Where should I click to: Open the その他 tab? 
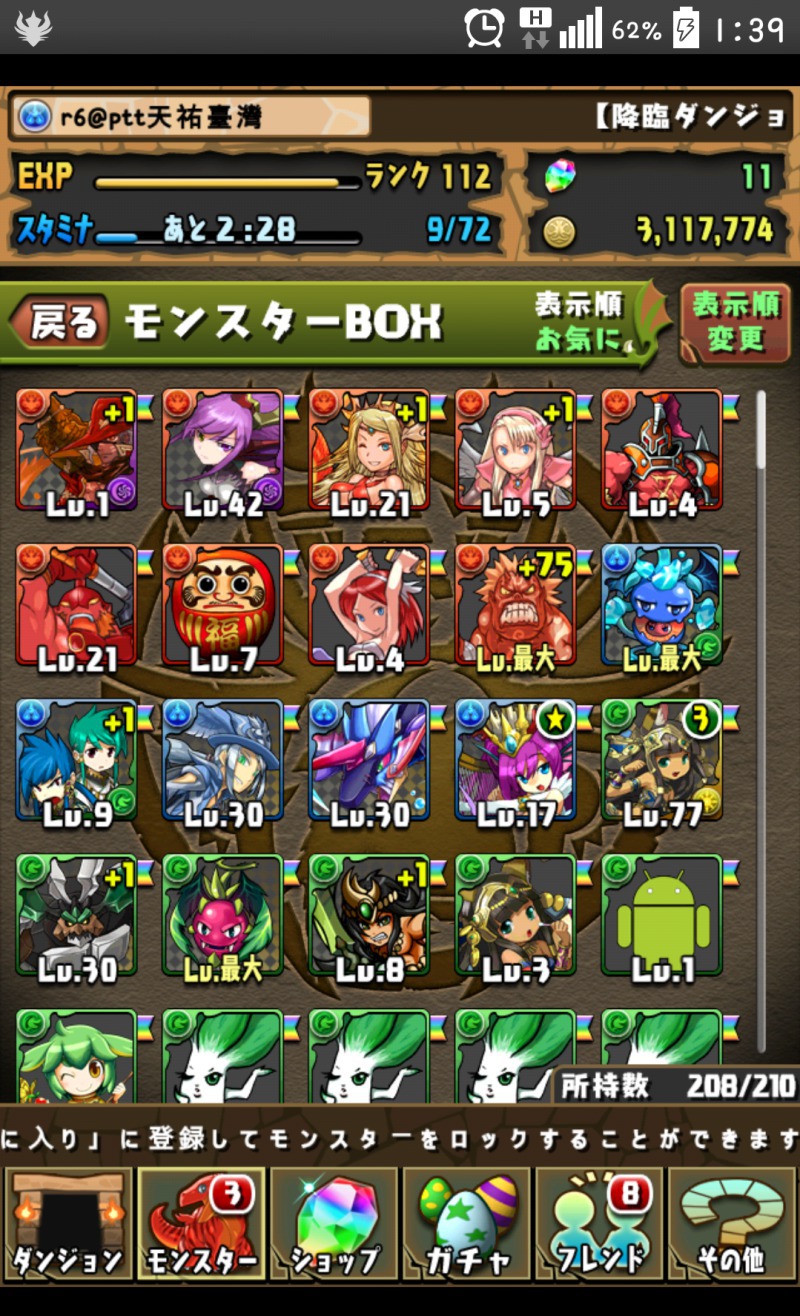coord(732,1223)
